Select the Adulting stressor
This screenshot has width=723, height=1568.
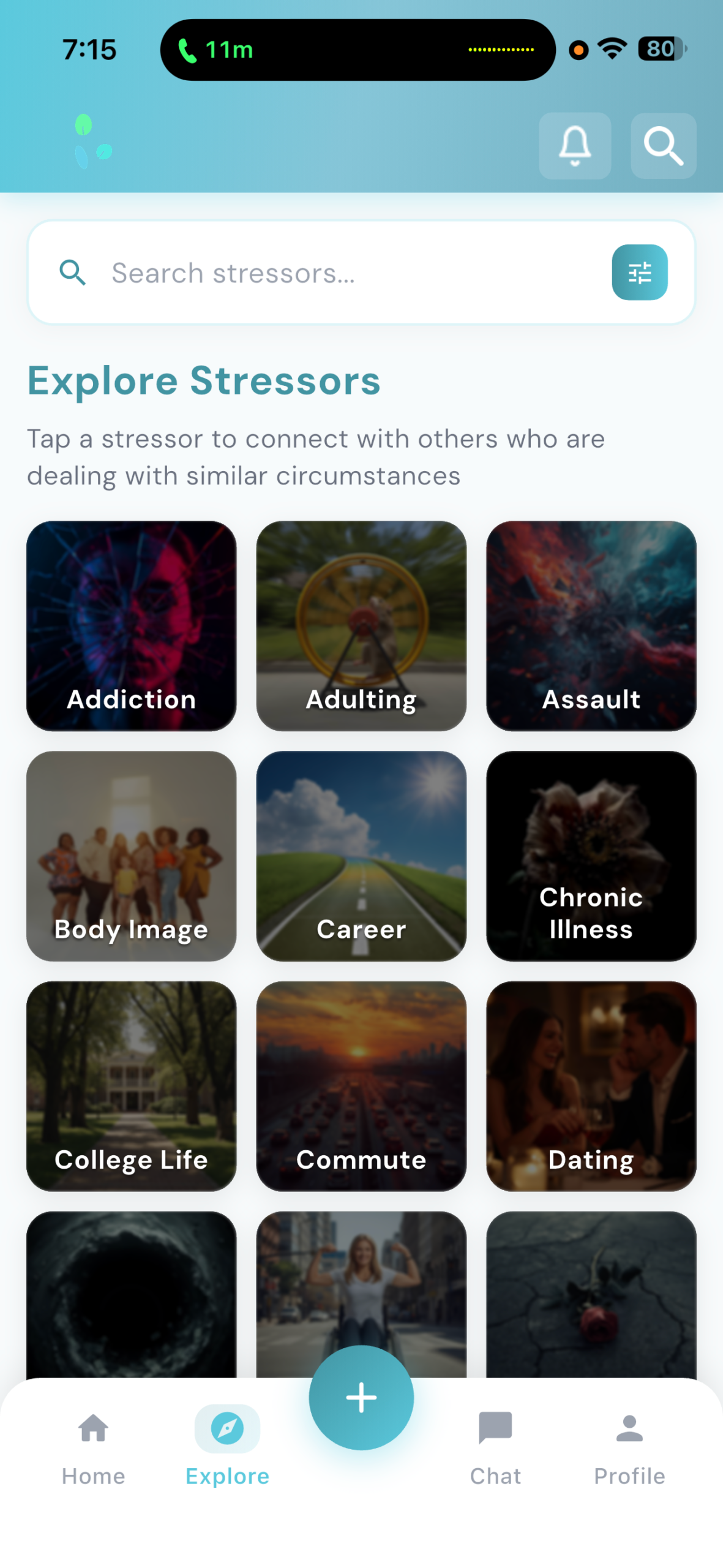tap(361, 625)
